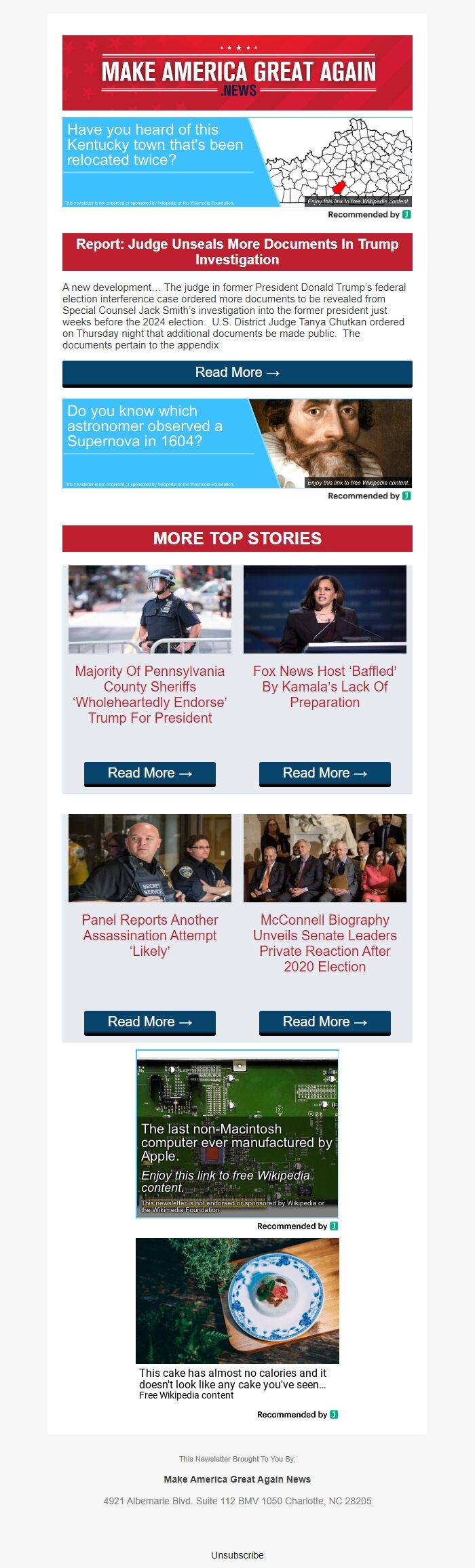
Task: Tap the Secret Service officers photo
Action: 149,858
